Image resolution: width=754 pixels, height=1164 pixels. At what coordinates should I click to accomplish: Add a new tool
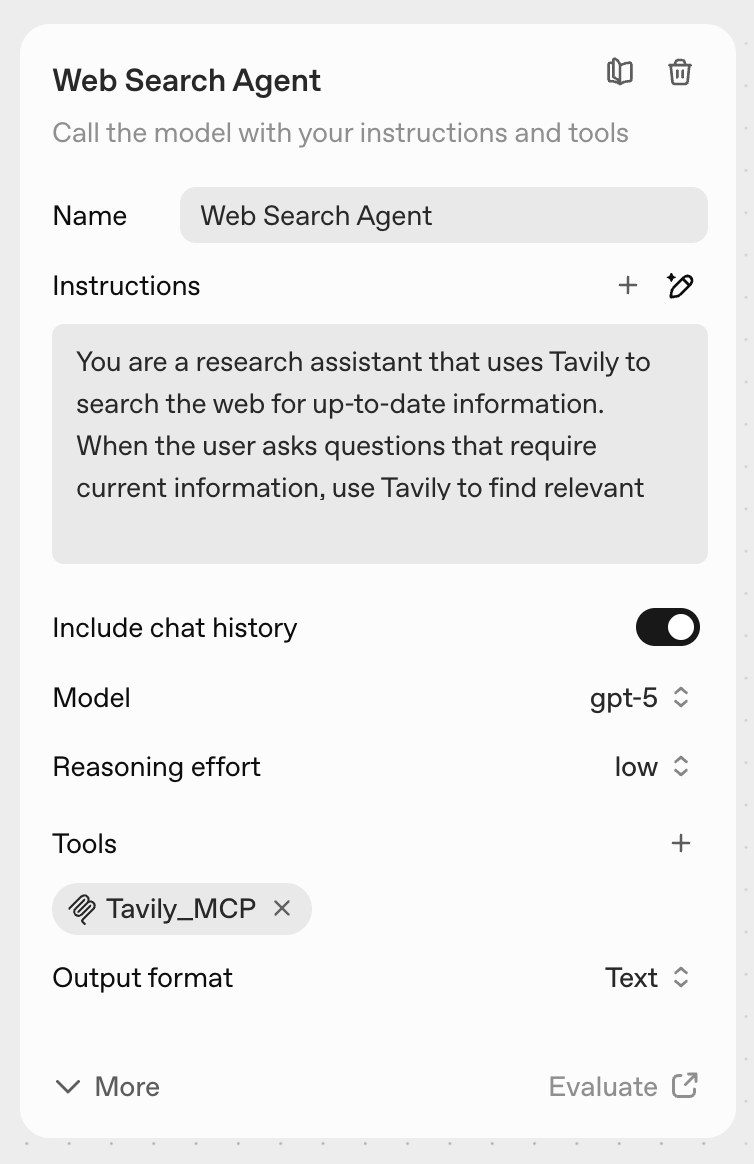coord(681,843)
